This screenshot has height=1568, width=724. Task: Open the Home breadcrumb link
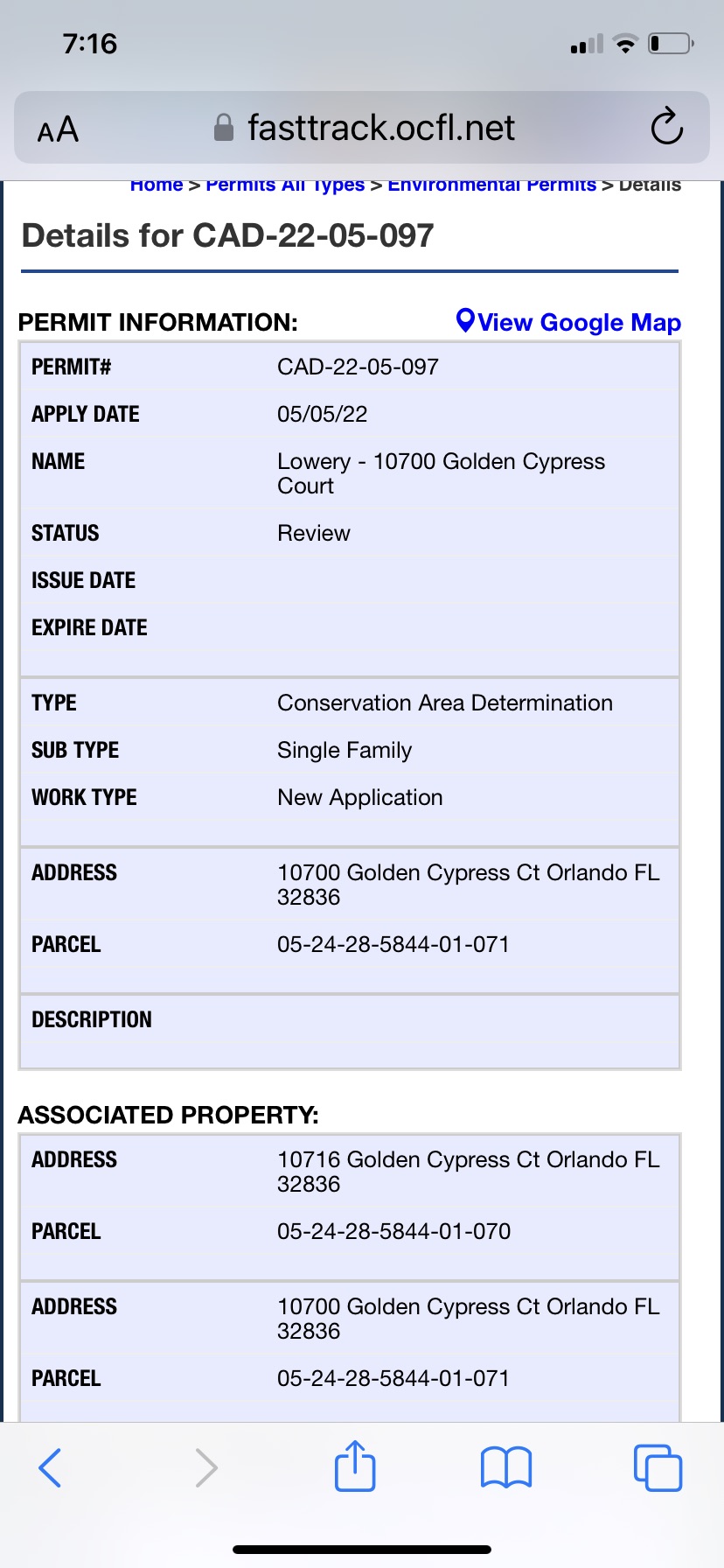coord(157,184)
